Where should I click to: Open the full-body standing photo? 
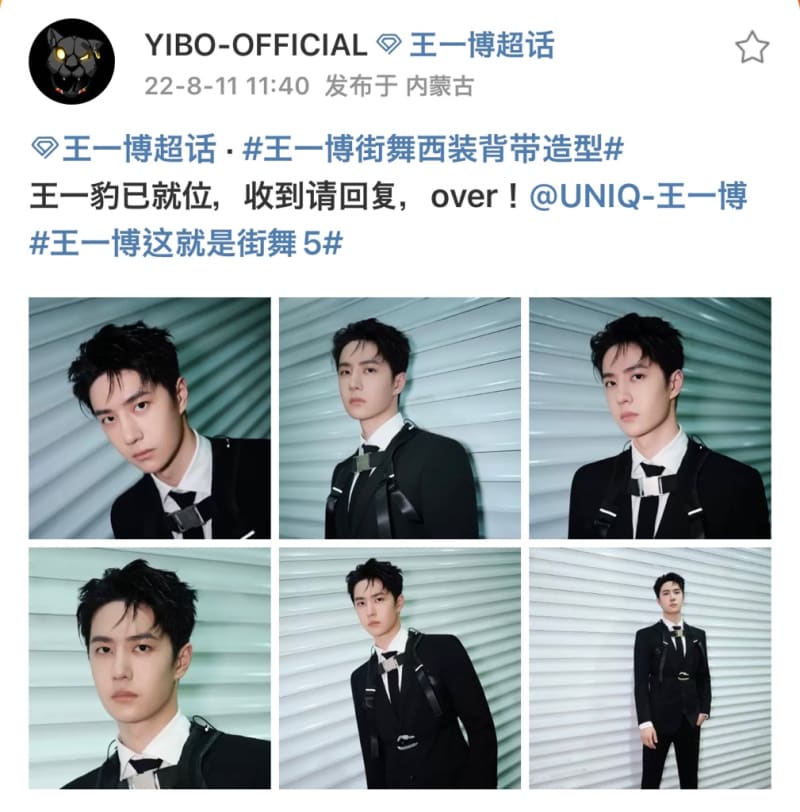(x=650, y=668)
